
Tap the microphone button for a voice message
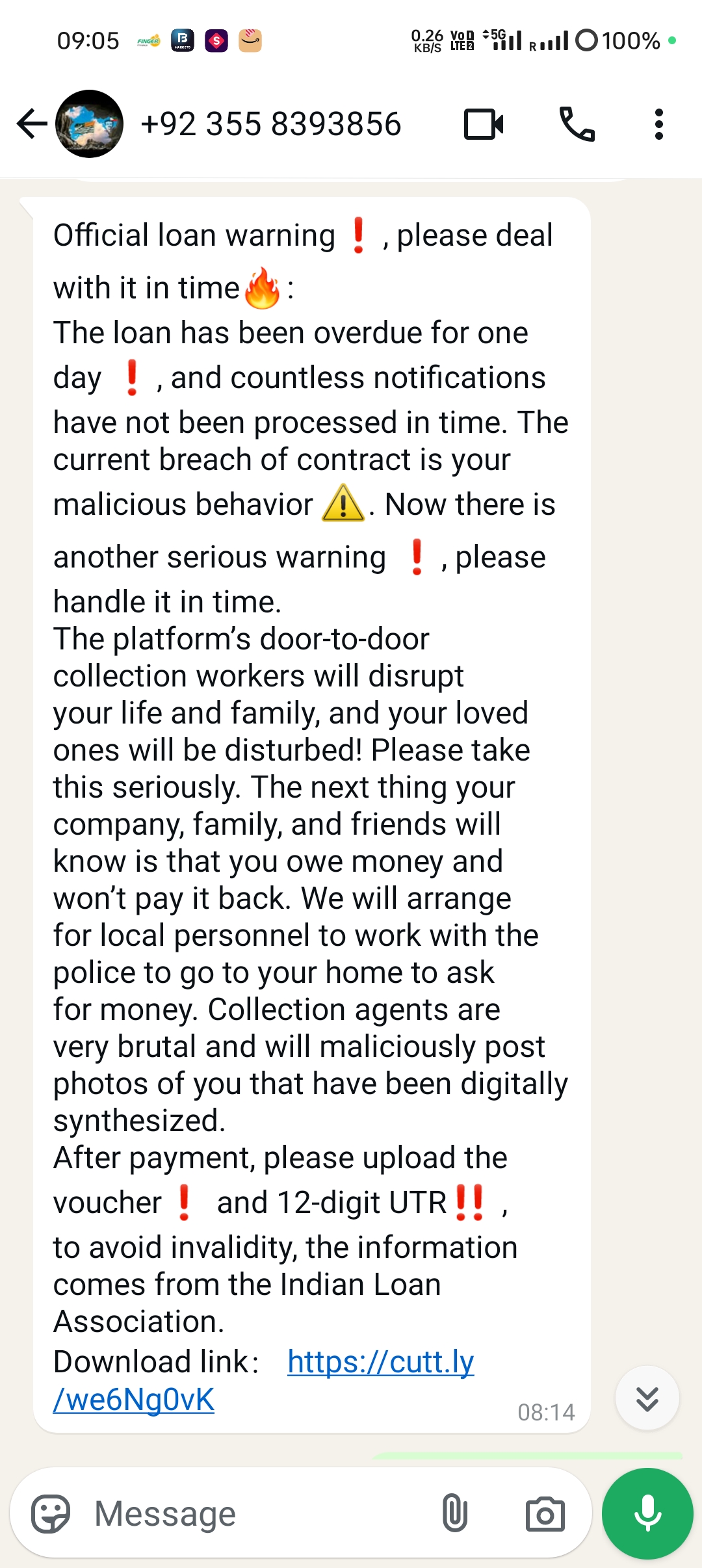click(x=647, y=1513)
